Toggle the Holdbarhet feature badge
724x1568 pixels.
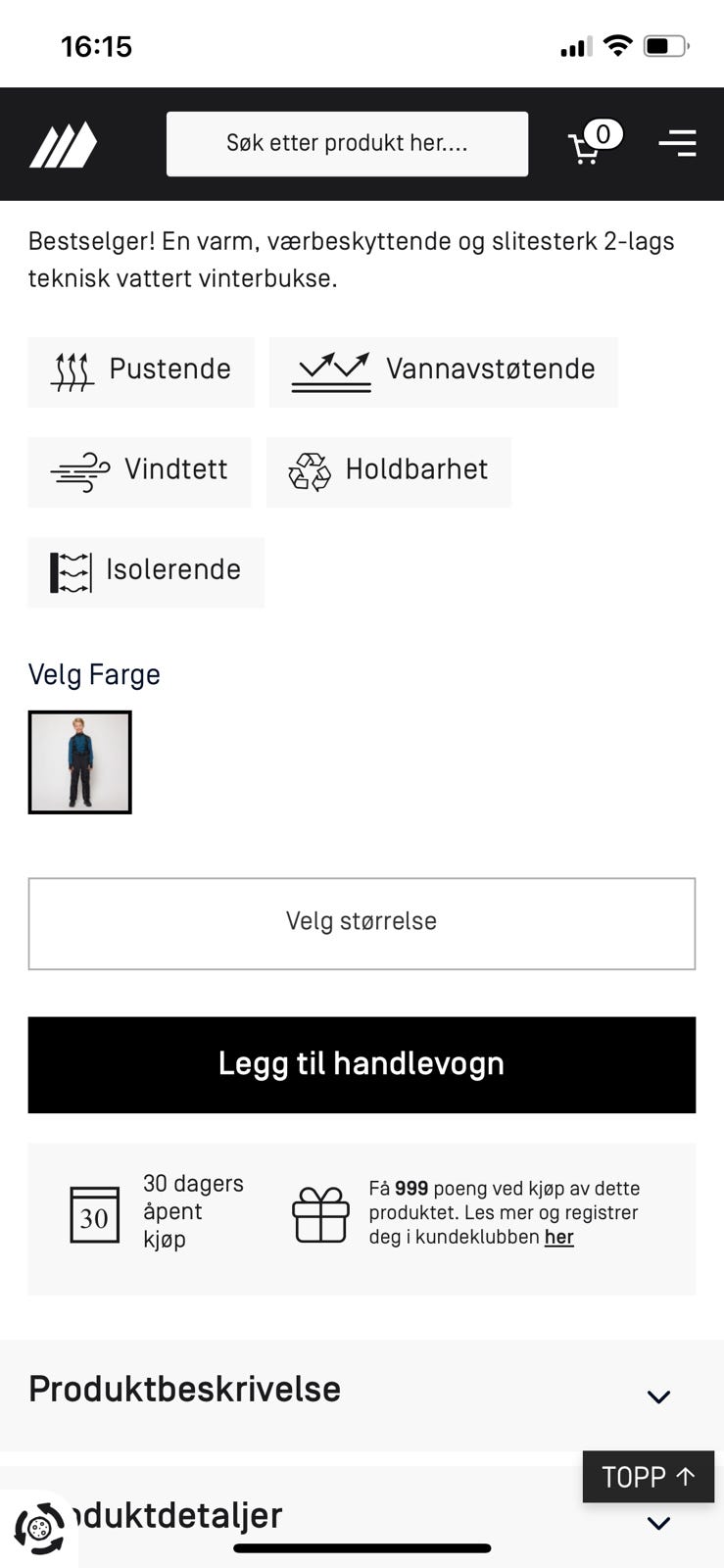point(388,471)
